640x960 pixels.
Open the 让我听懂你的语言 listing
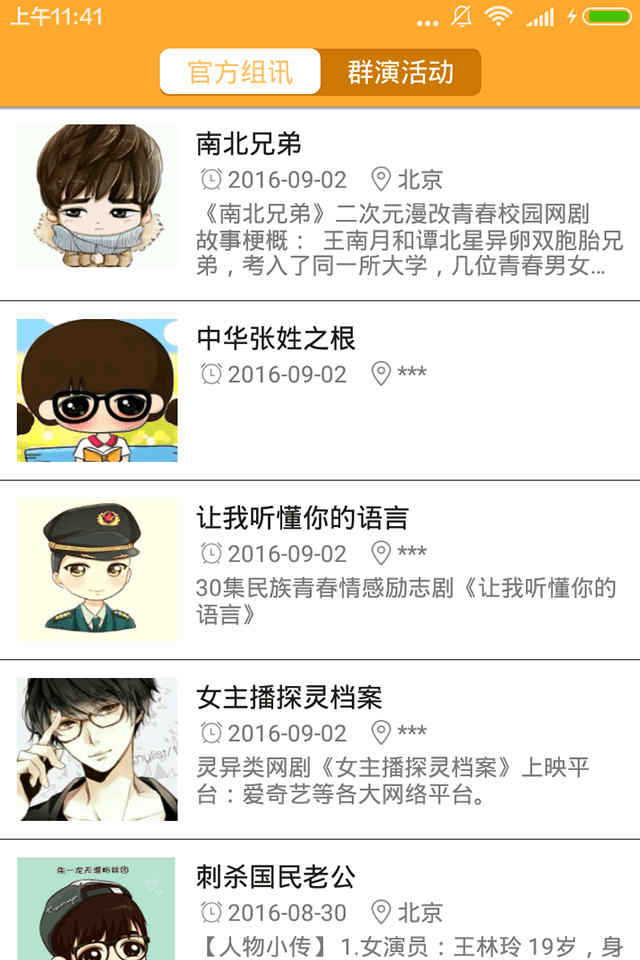[320, 570]
